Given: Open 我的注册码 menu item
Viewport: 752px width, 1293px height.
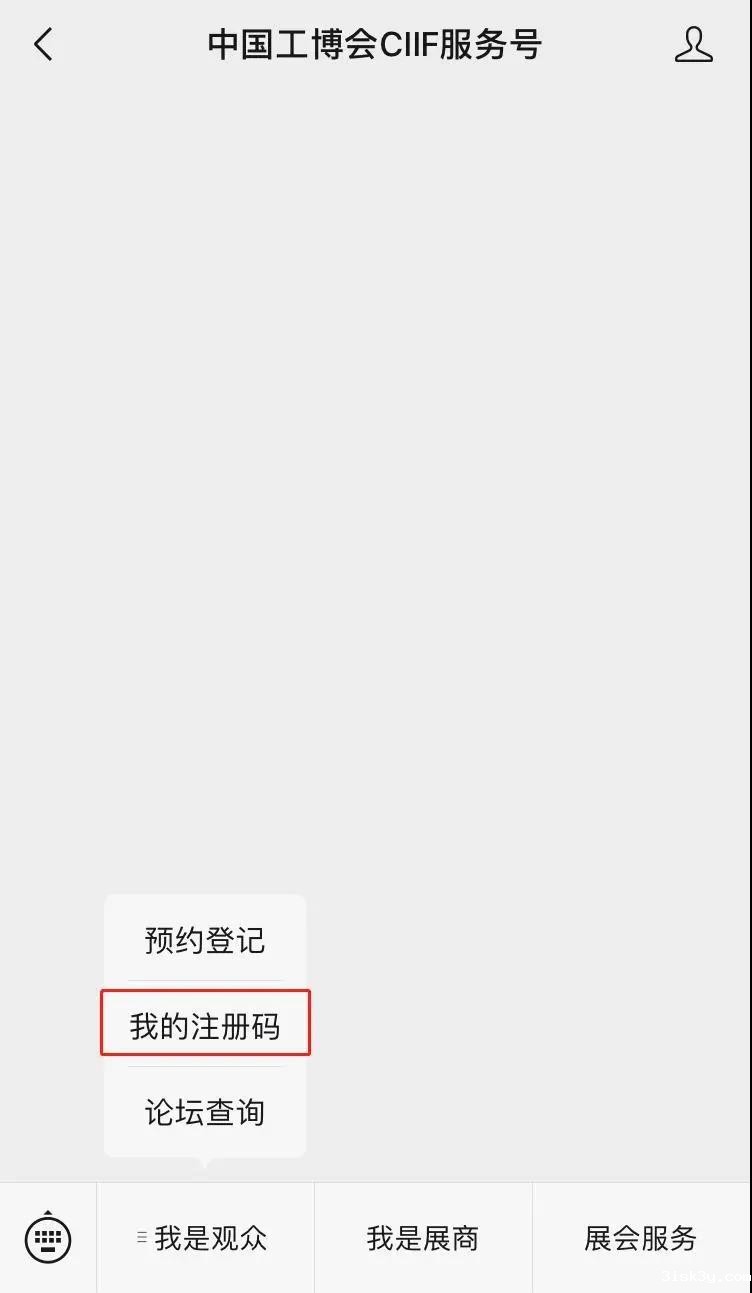Looking at the screenshot, I should [x=205, y=1026].
